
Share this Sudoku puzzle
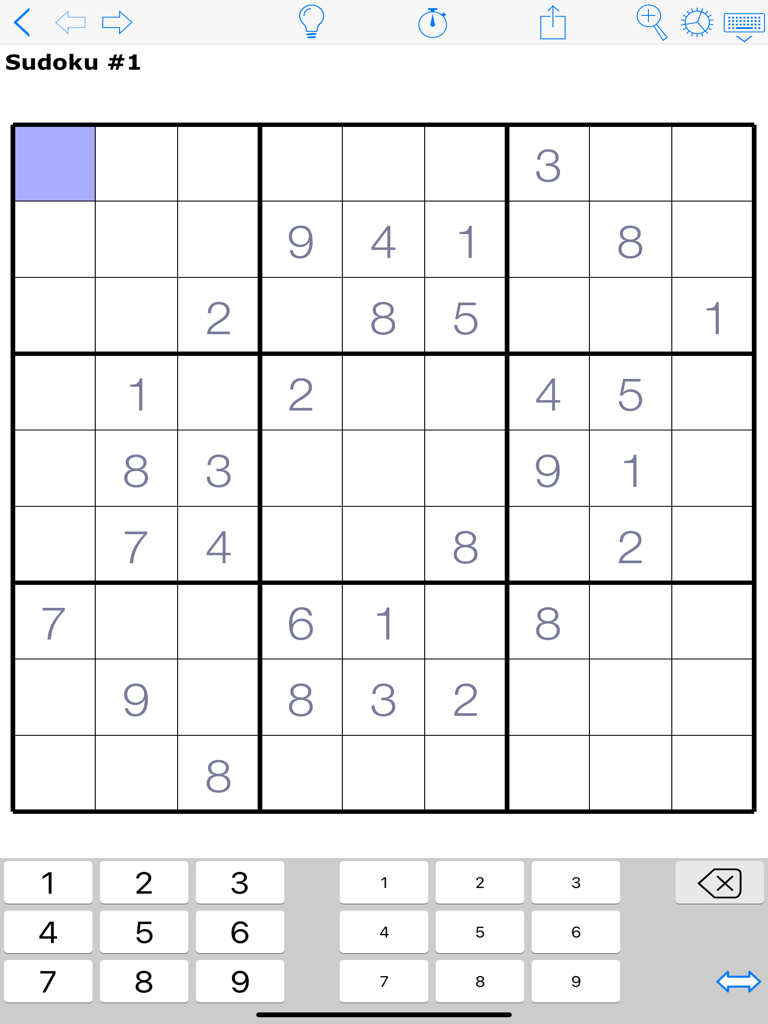point(552,22)
